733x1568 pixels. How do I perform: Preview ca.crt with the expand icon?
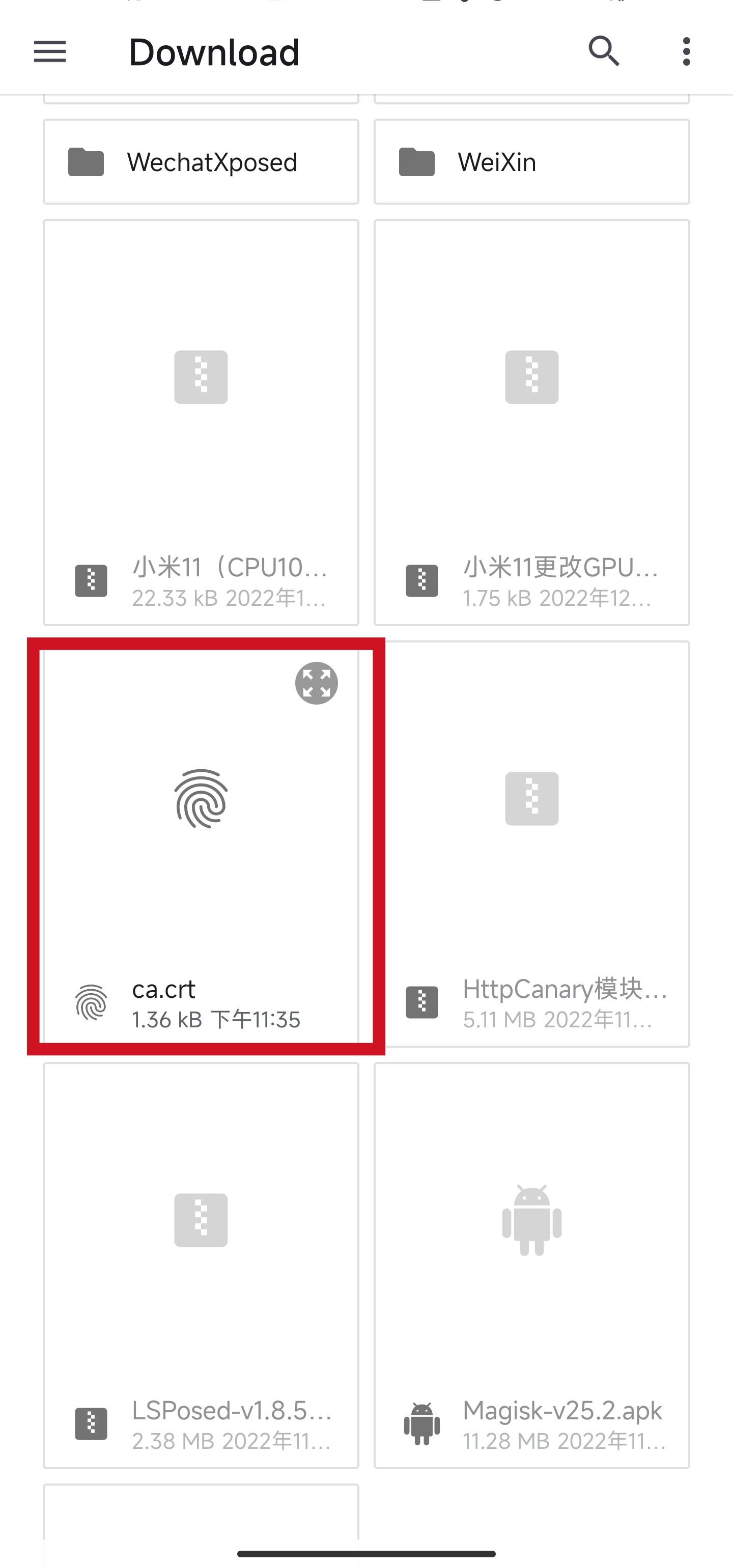tap(317, 683)
